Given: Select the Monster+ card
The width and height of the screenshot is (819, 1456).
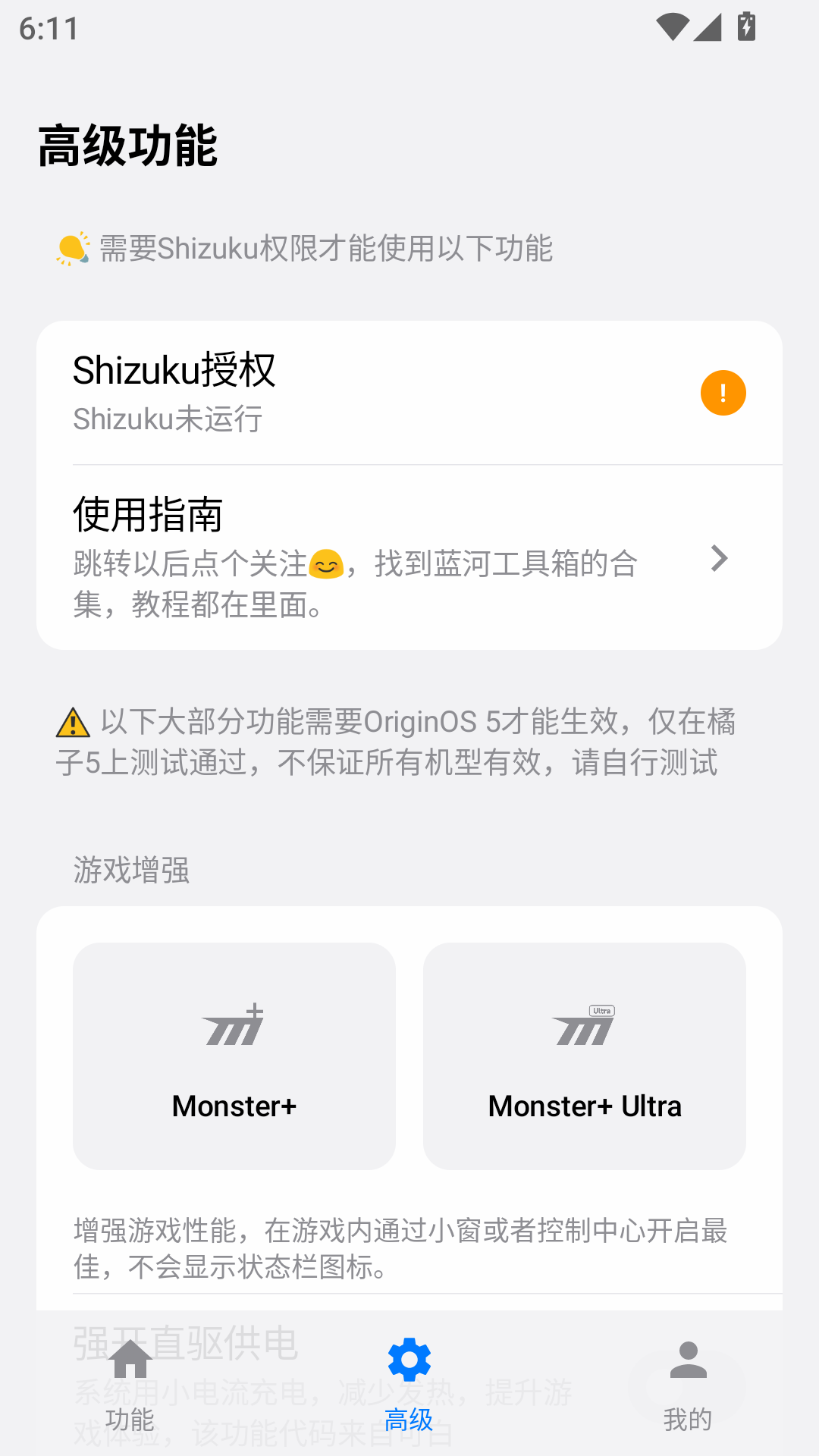Looking at the screenshot, I should (x=234, y=1056).
